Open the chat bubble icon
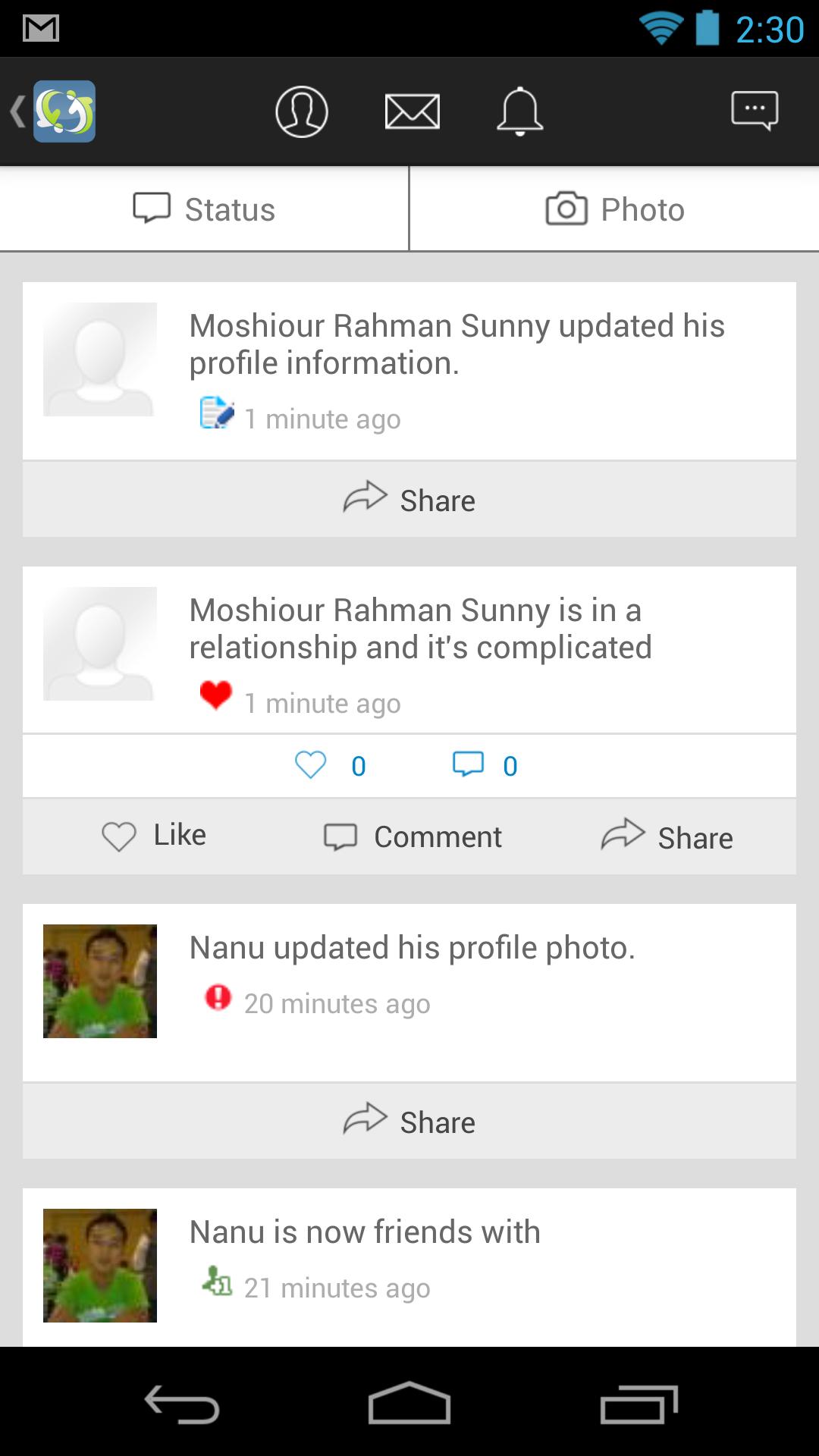Image resolution: width=819 pixels, height=1456 pixels. (x=754, y=111)
